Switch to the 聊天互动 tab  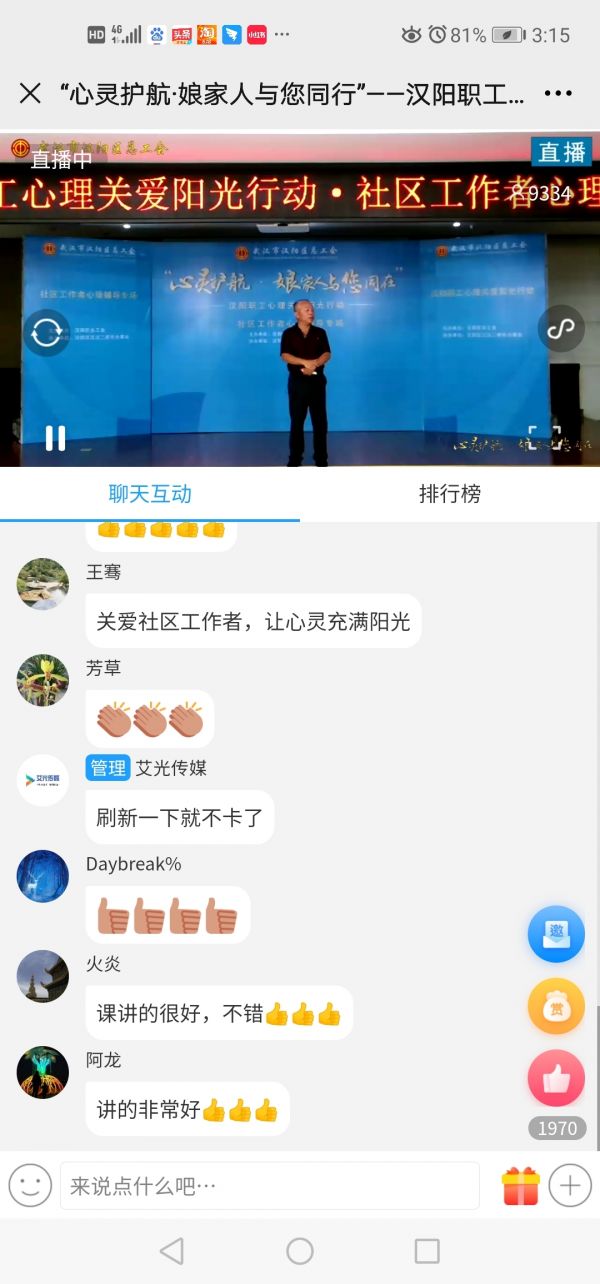pos(150,494)
